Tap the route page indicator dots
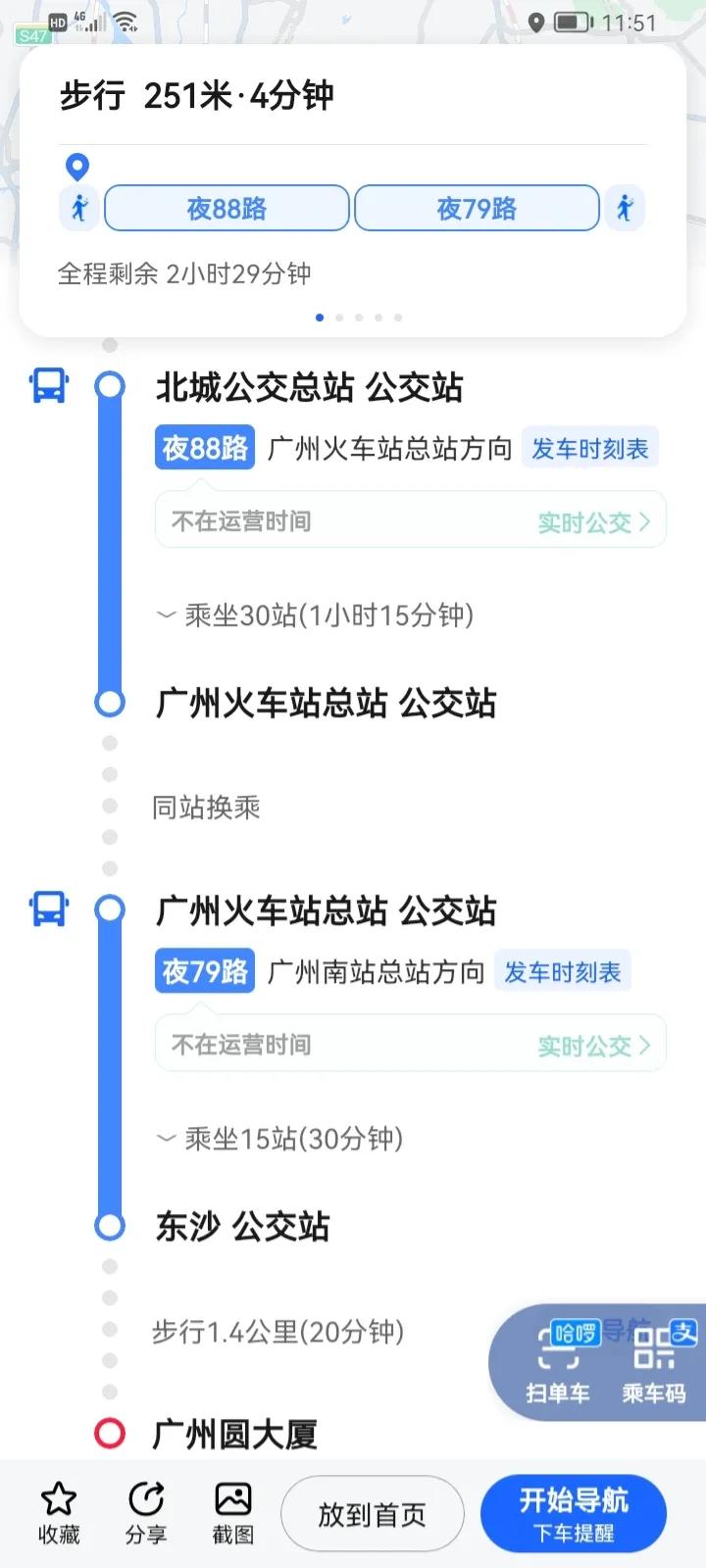This screenshot has height=1568, width=706. (359, 318)
